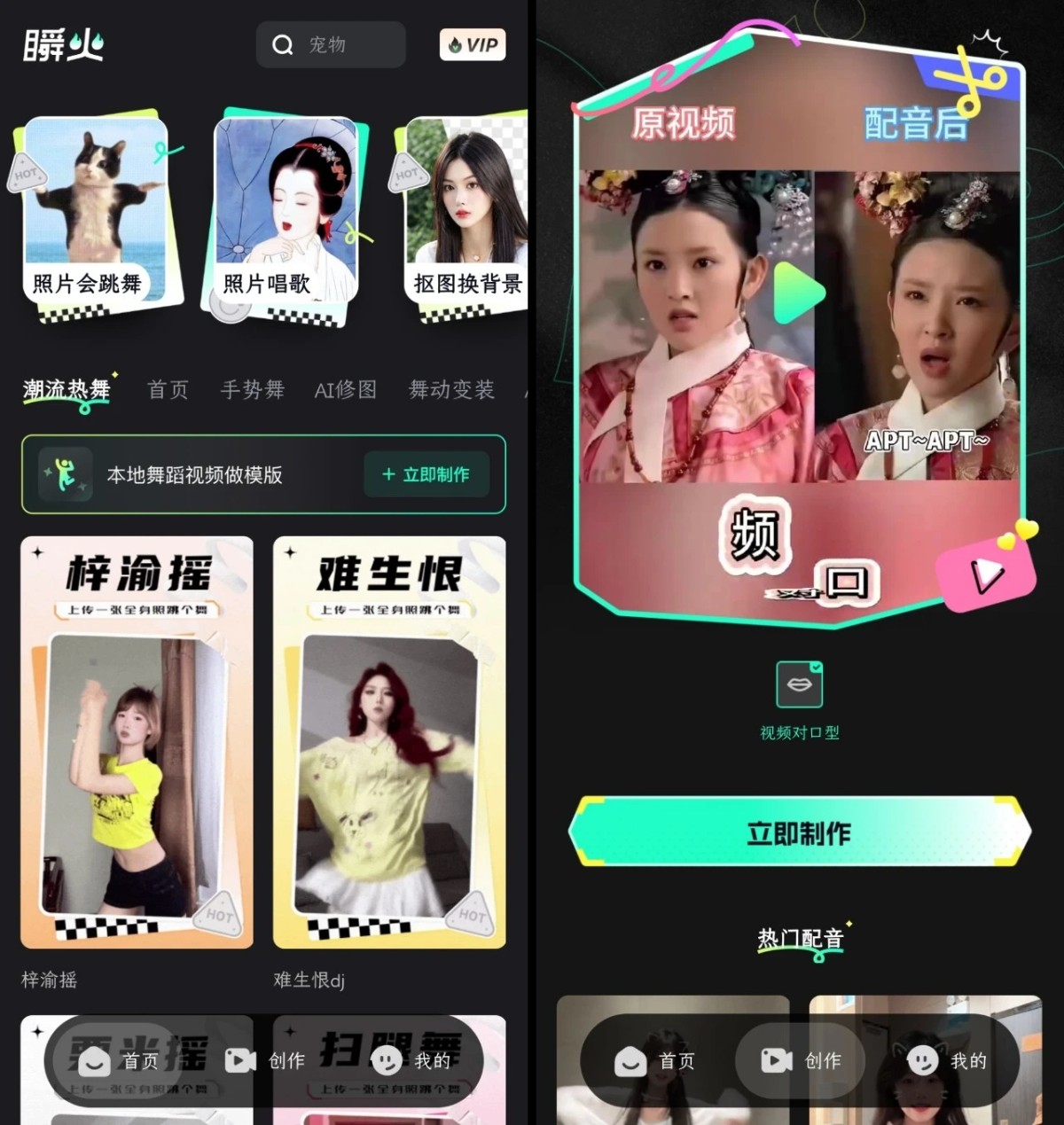Open the 照片唱歌 feature card
This screenshot has width=1064, height=1125.
pos(286,213)
